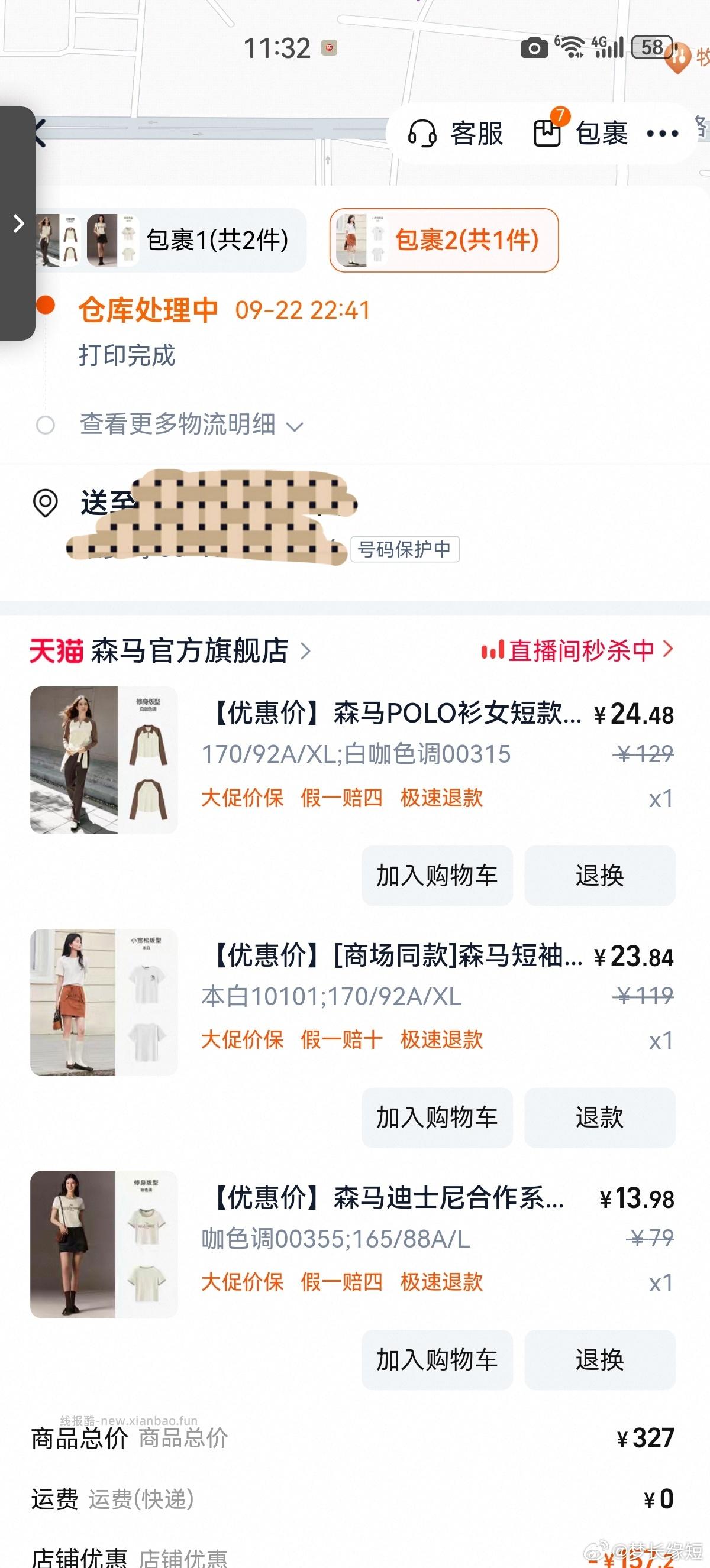Click 加入购物车 under the POLO shirt item
Viewport: 710px width, 1568px height.
pyautogui.click(x=437, y=875)
